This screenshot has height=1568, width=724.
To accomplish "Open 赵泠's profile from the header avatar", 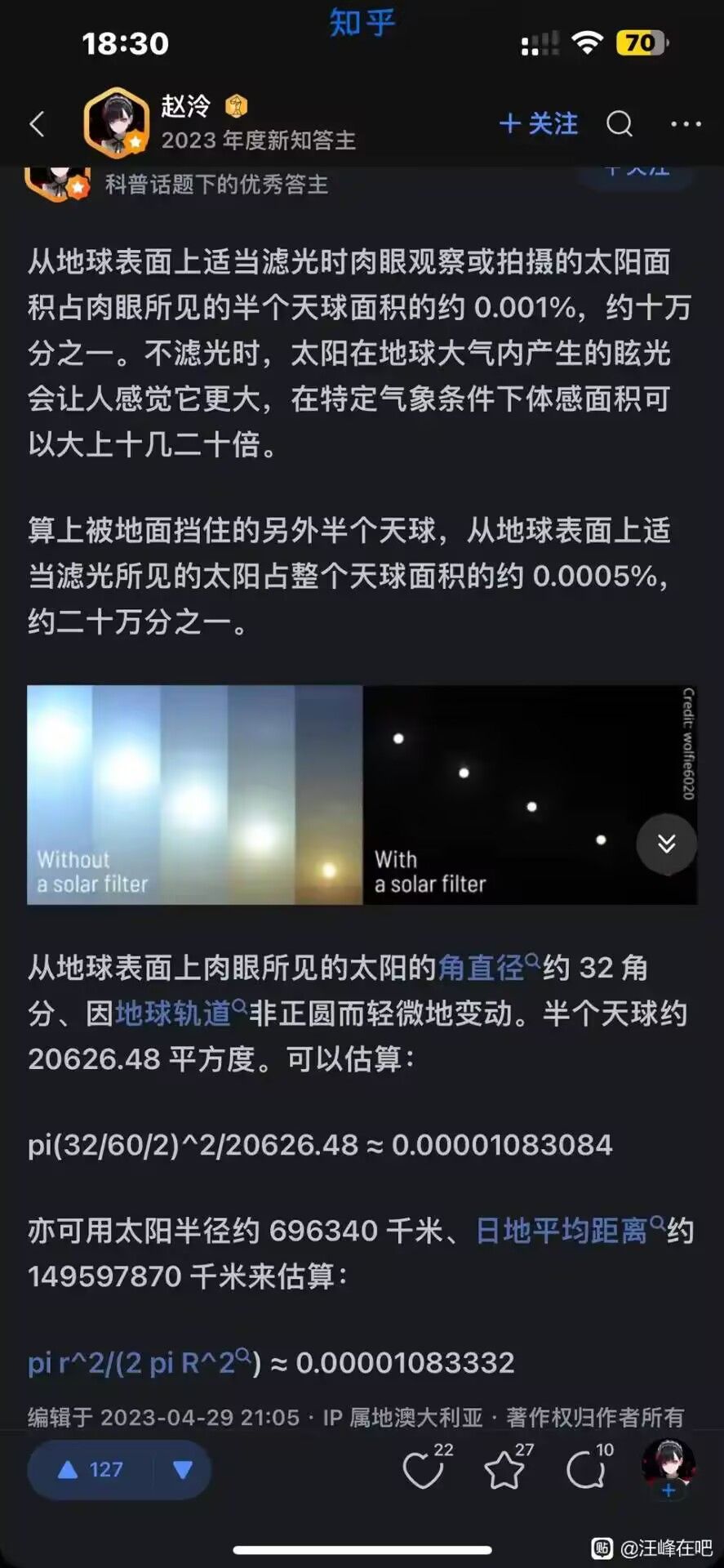I will pyautogui.click(x=116, y=122).
